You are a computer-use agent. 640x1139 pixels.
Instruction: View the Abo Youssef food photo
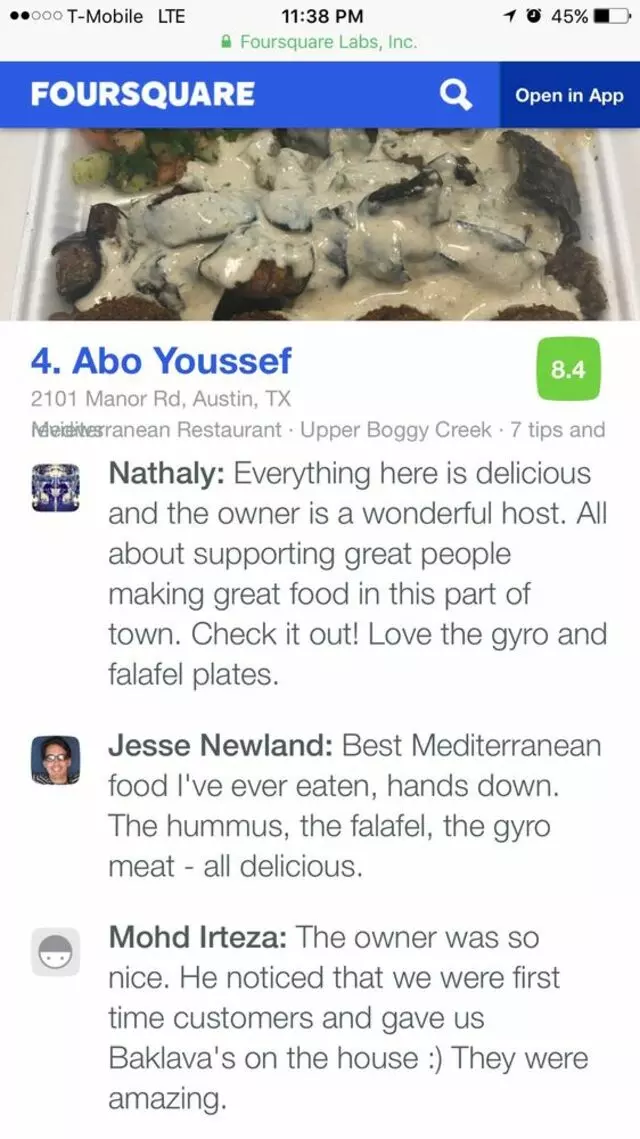[x=320, y=224]
